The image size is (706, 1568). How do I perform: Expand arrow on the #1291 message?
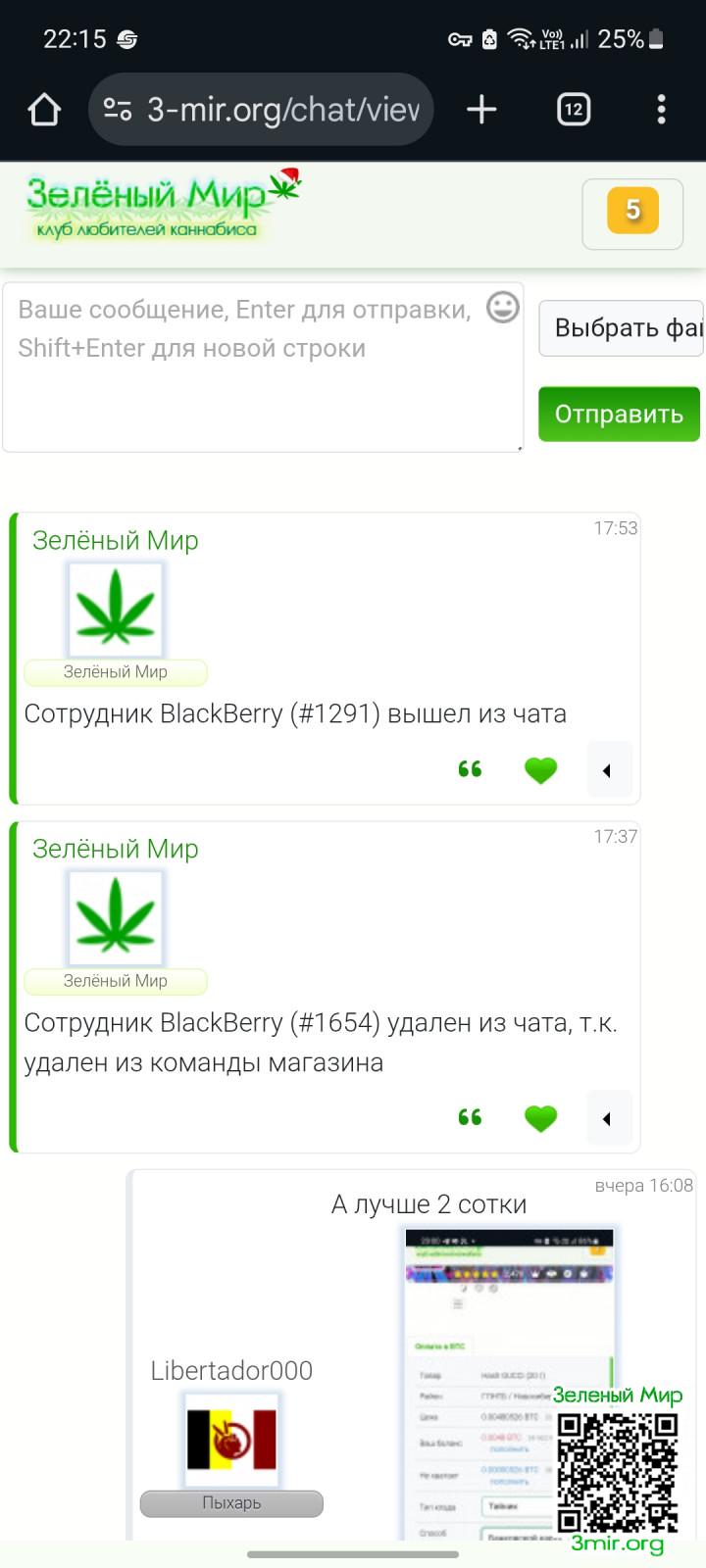tap(608, 770)
